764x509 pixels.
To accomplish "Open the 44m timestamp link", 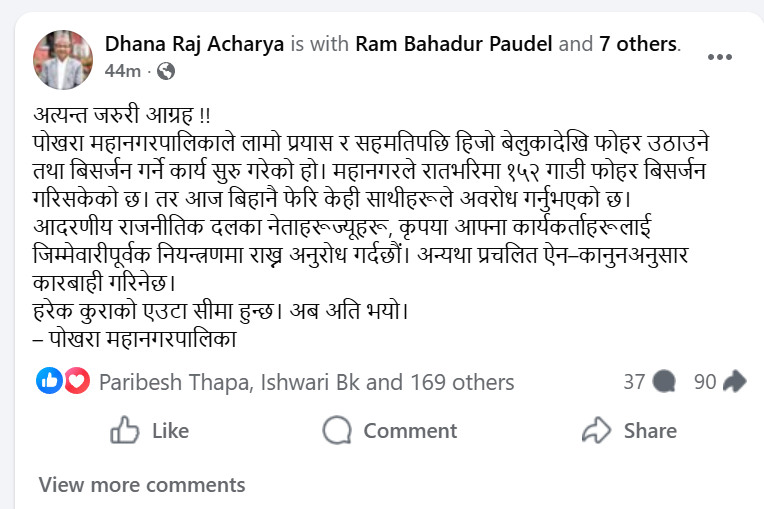I will (x=123, y=71).
